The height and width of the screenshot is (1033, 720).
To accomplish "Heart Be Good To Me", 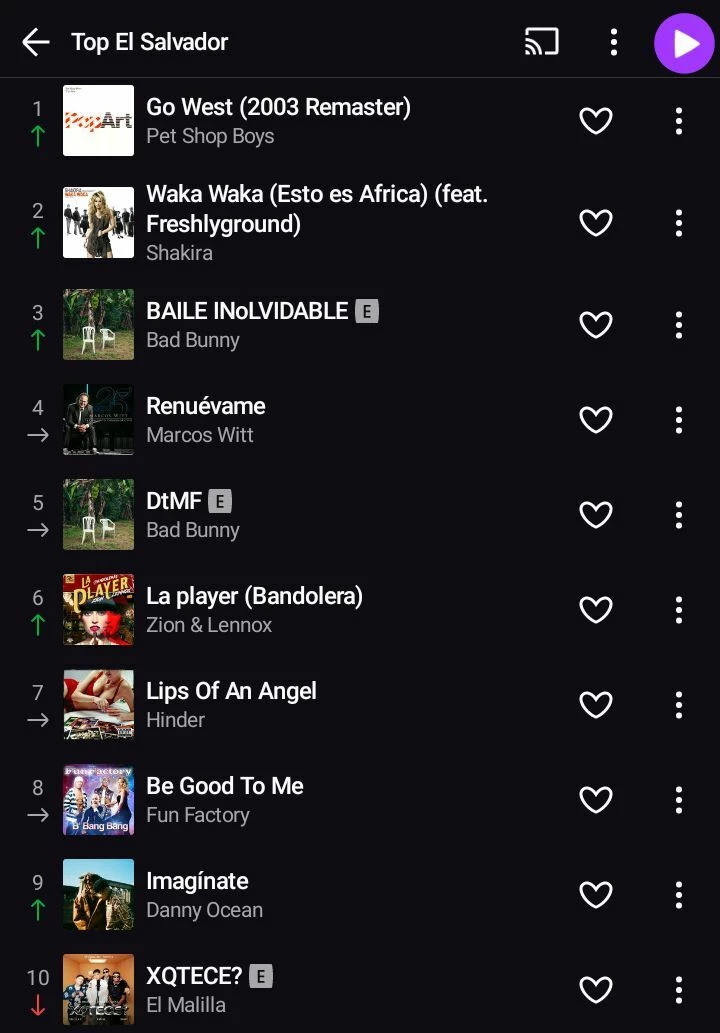I will [x=596, y=800].
